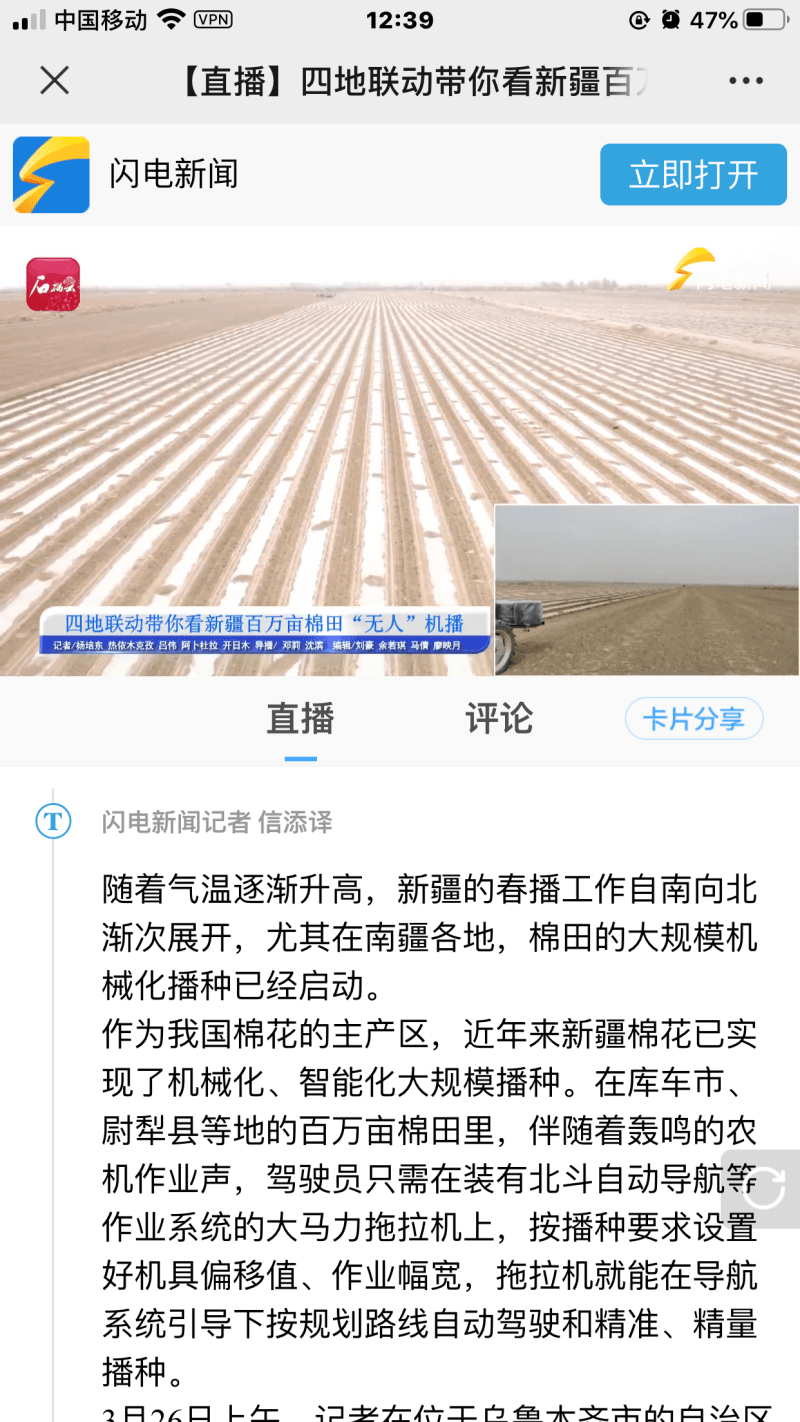Tap the 卡片分享 share button
The height and width of the screenshot is (1422, 800).
click(694, 719)
